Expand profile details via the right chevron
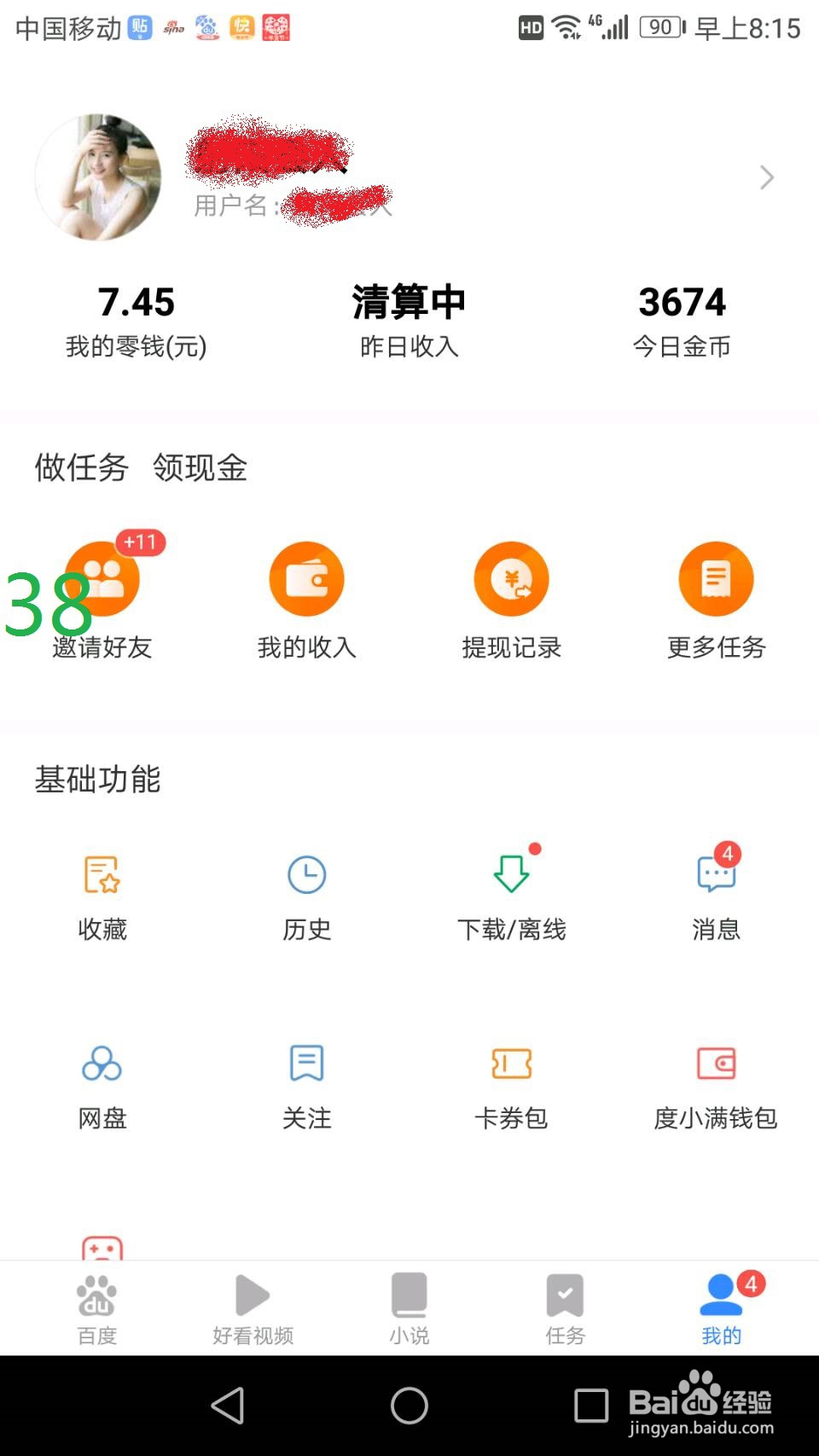Screen dimensions: 819x1456 (x=765, y=177)
